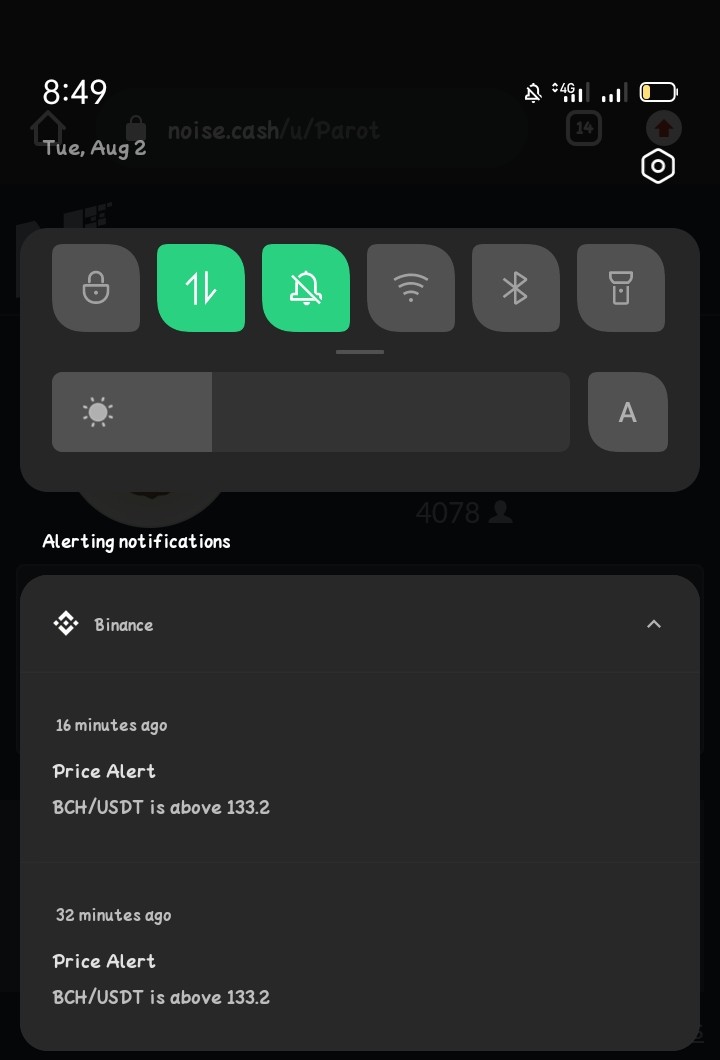
Task: Disable the silent mode bell tile
Action: 306,288
